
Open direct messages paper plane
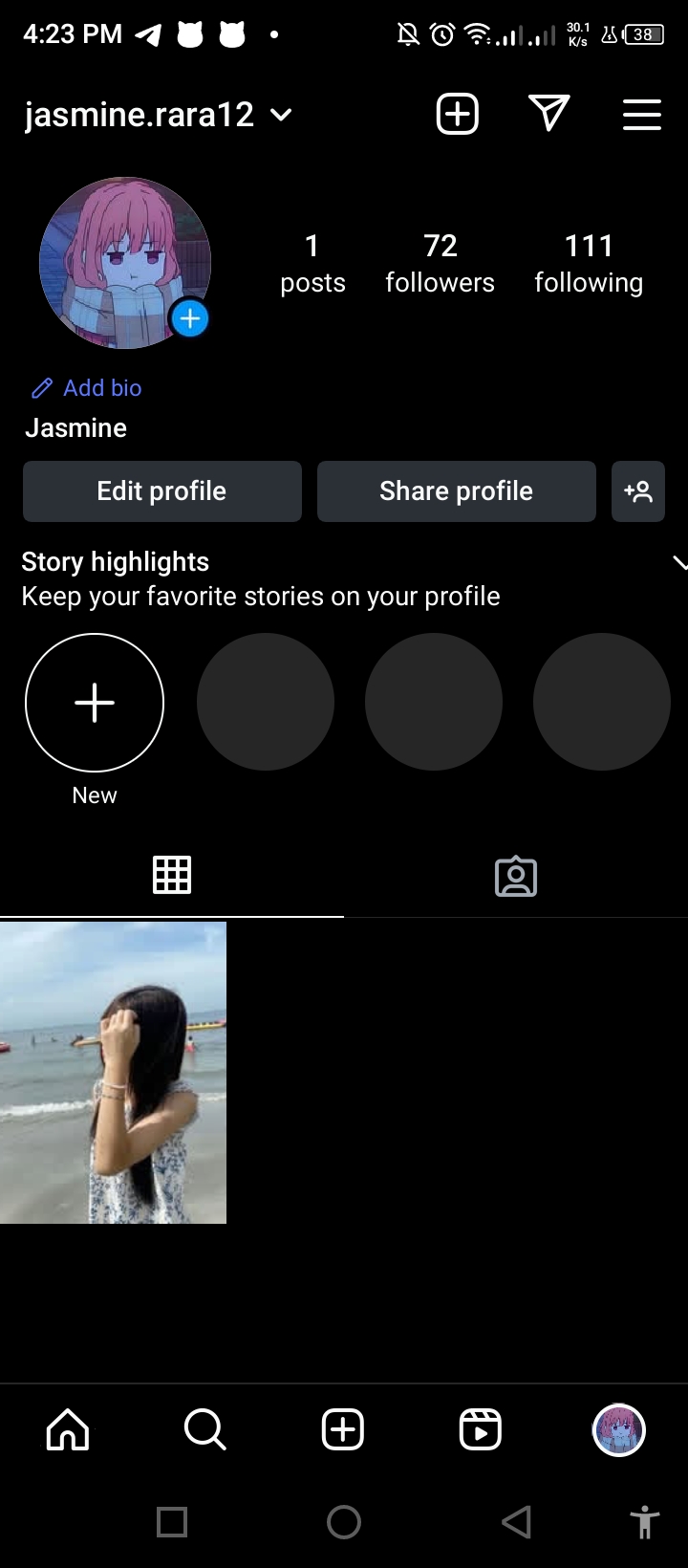pyautogui.click(x=549, y=114)
